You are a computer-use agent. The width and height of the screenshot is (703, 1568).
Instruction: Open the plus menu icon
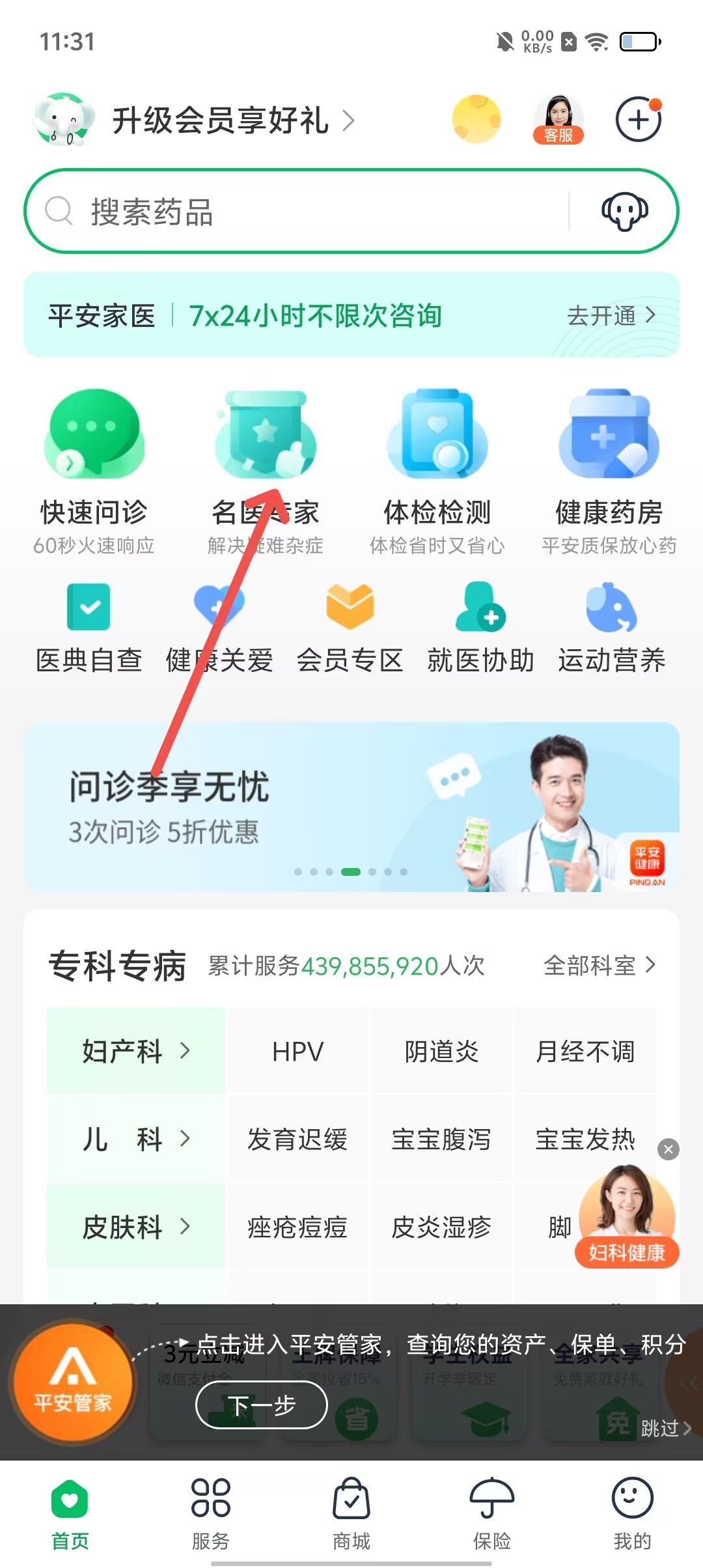638,120
